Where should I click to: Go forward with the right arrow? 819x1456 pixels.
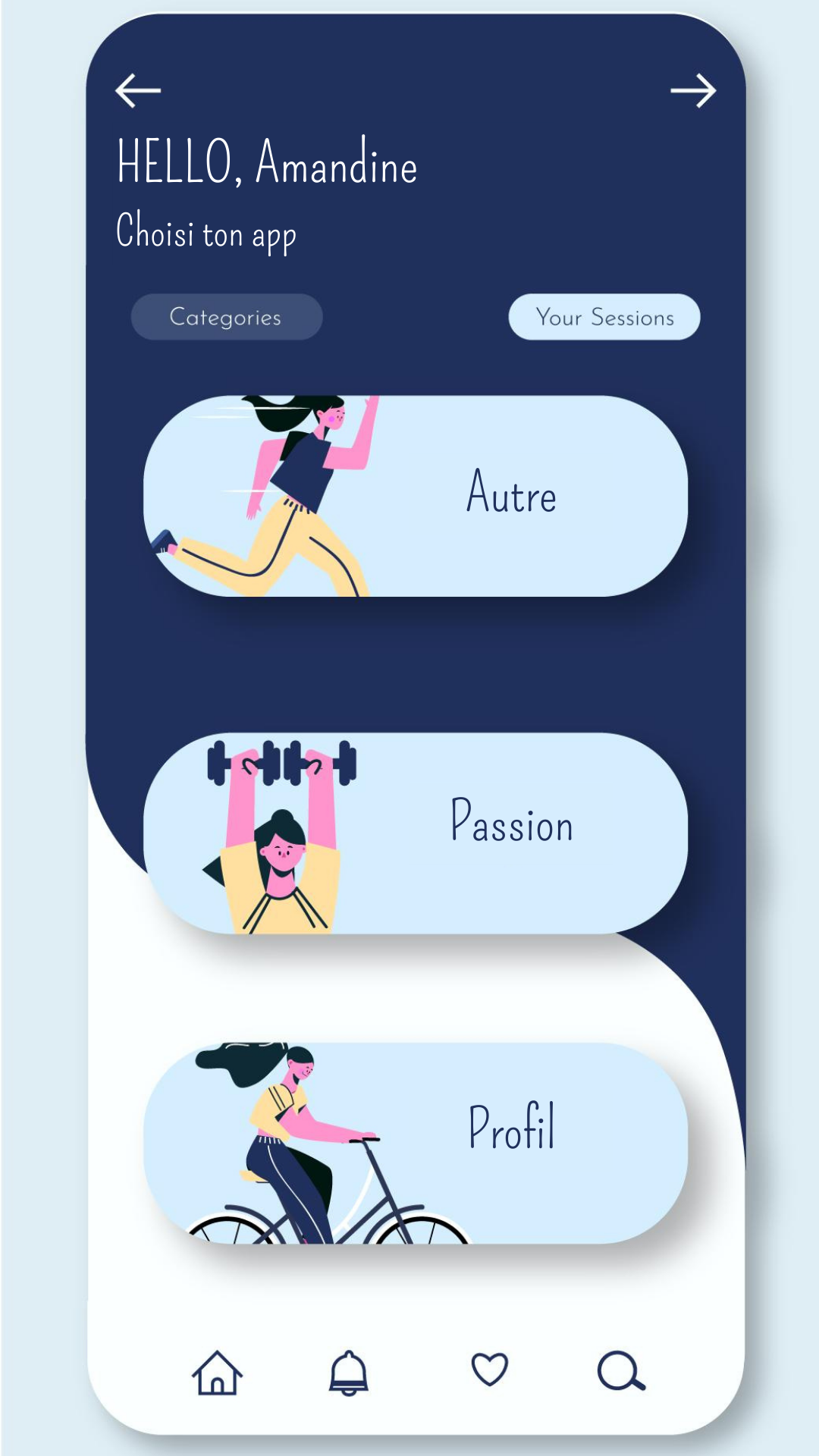(x=693, y=91)
